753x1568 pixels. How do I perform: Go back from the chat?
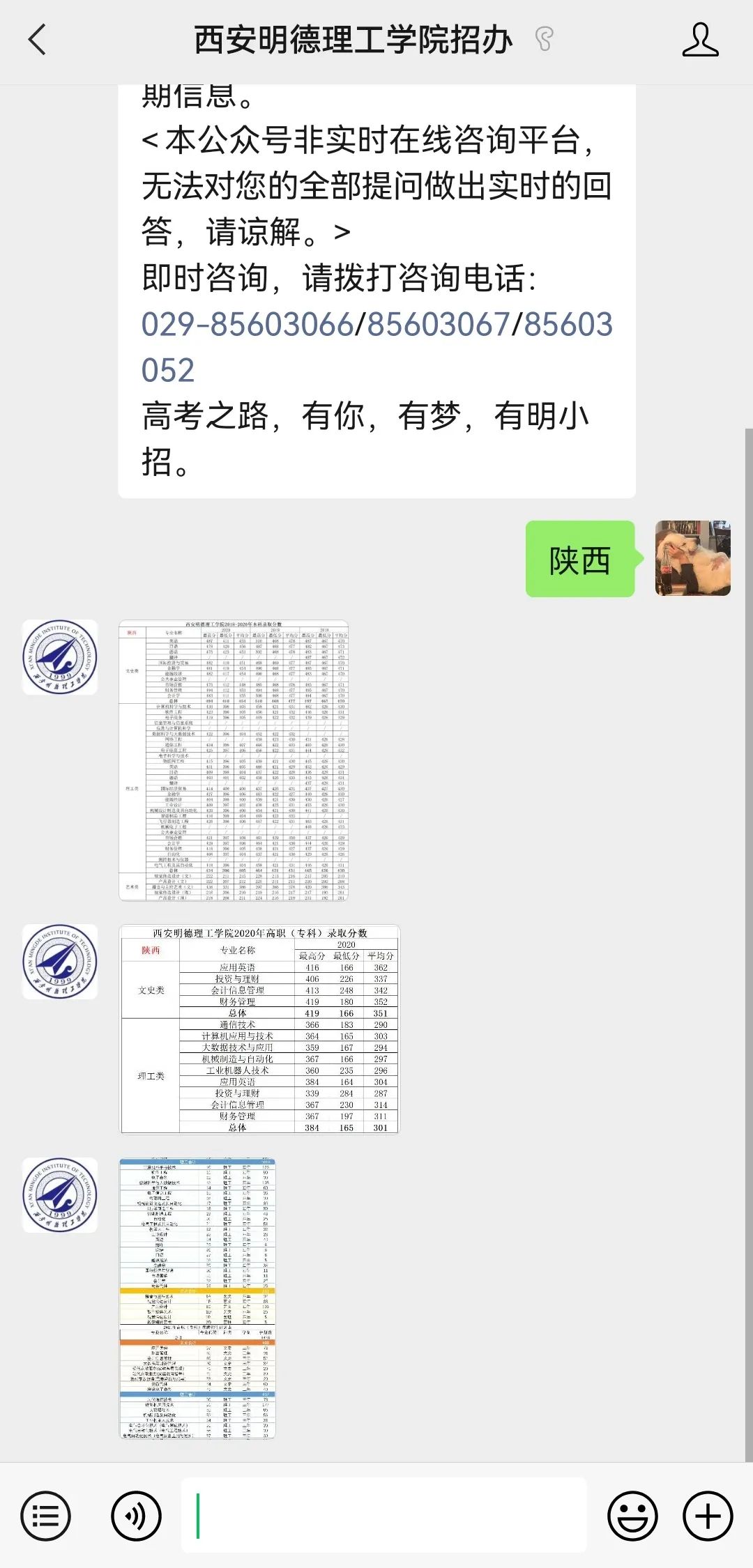point(38,40)
